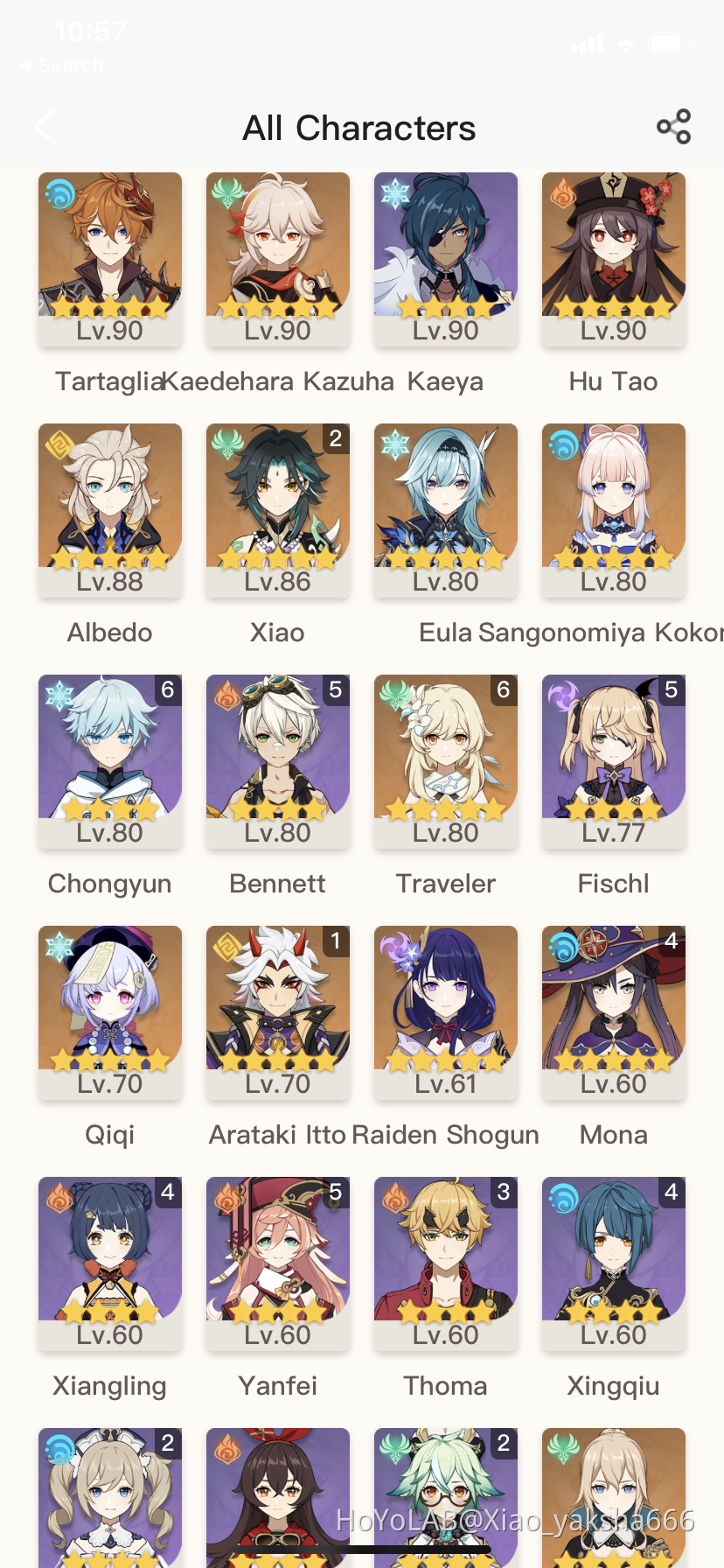Select the Mona character card
The image size is (724, 1568).
pos(614,1011)
